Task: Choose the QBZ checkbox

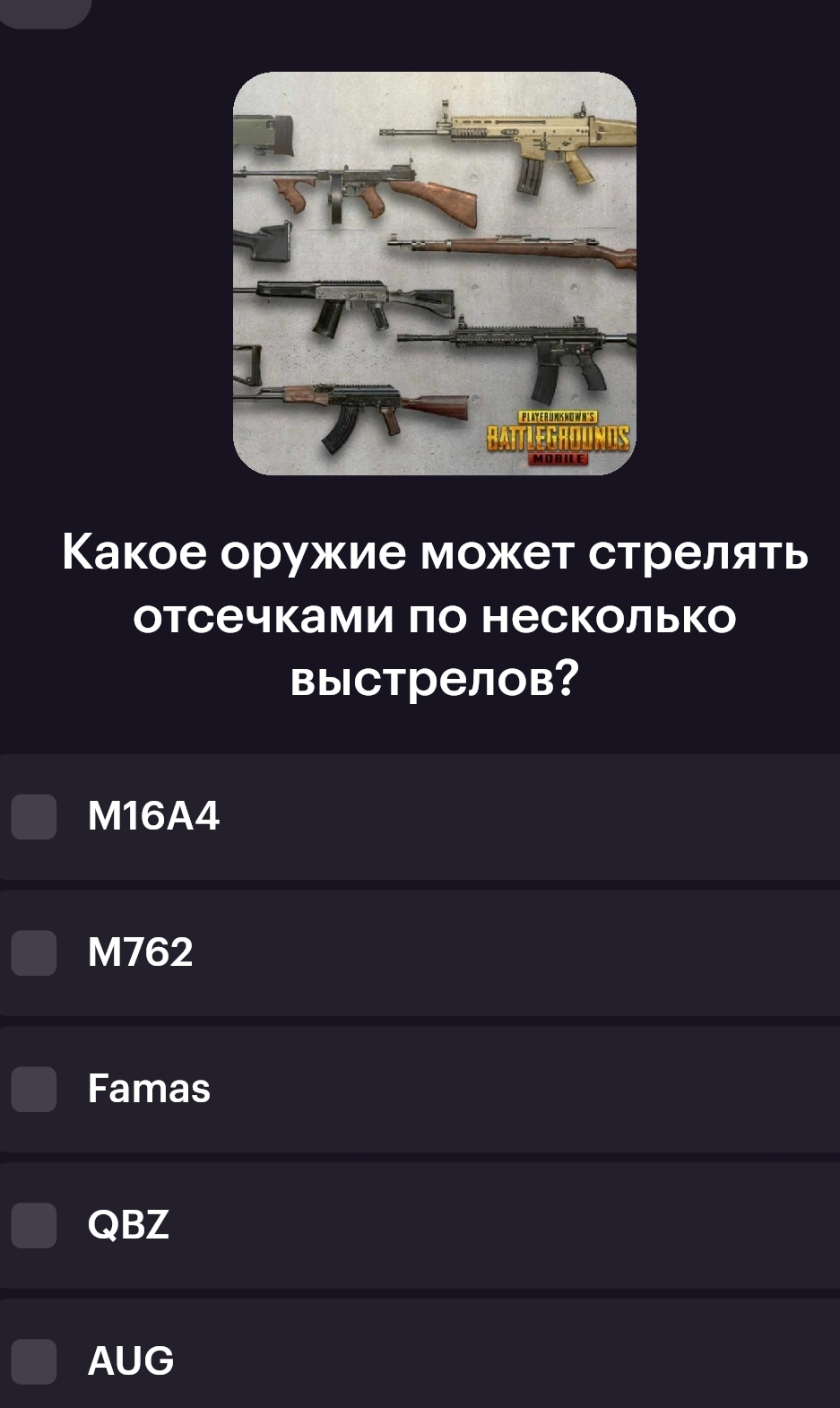Action: click(34, 1225)
